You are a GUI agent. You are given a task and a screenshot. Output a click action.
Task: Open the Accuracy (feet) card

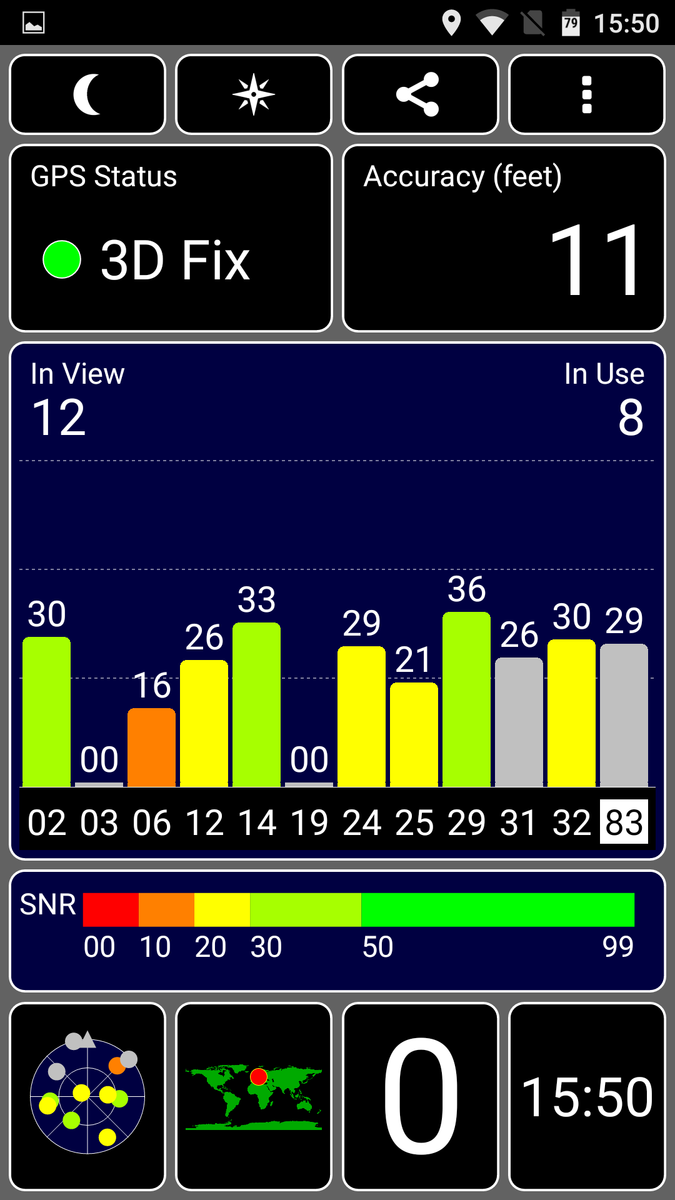click(504, 238)
